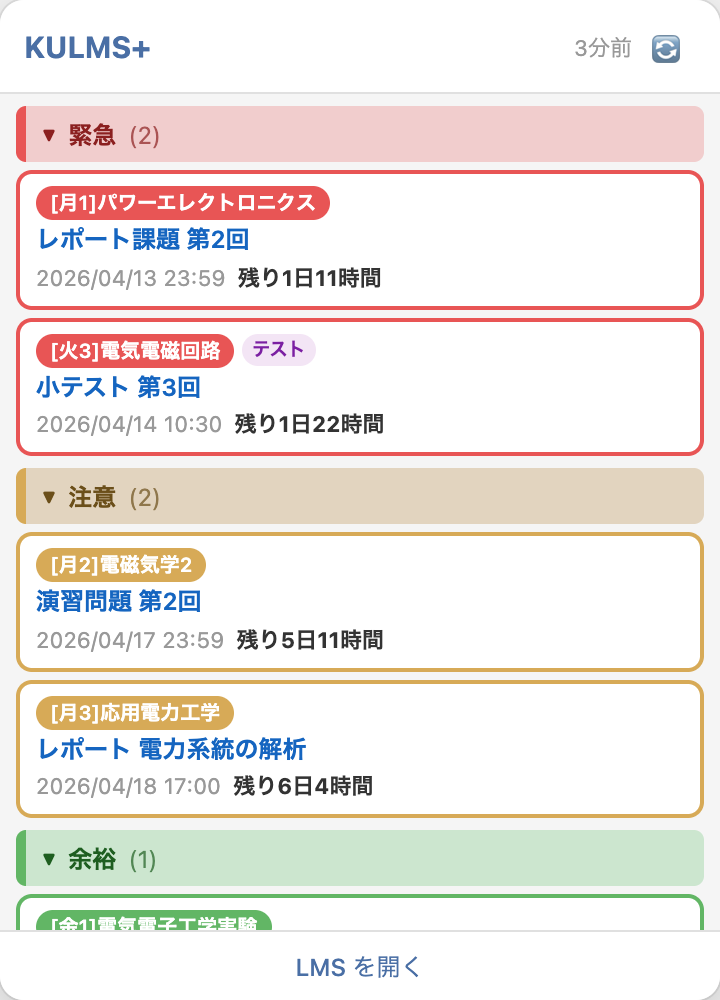Select the 注意 category header
Image resolution: width=720 pixels, height=1000 pixels.
coord(86,497)
